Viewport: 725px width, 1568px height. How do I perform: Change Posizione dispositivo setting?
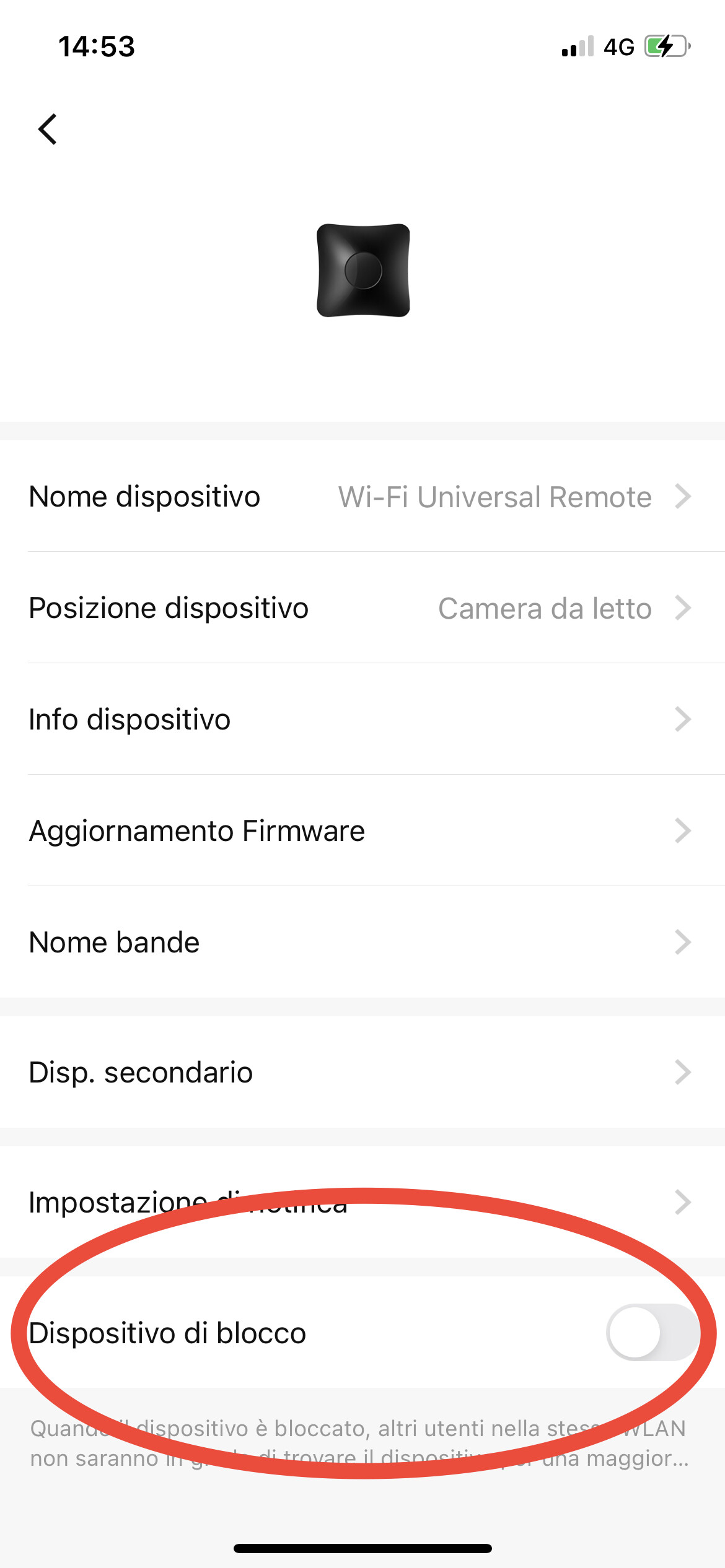point(362,608)
